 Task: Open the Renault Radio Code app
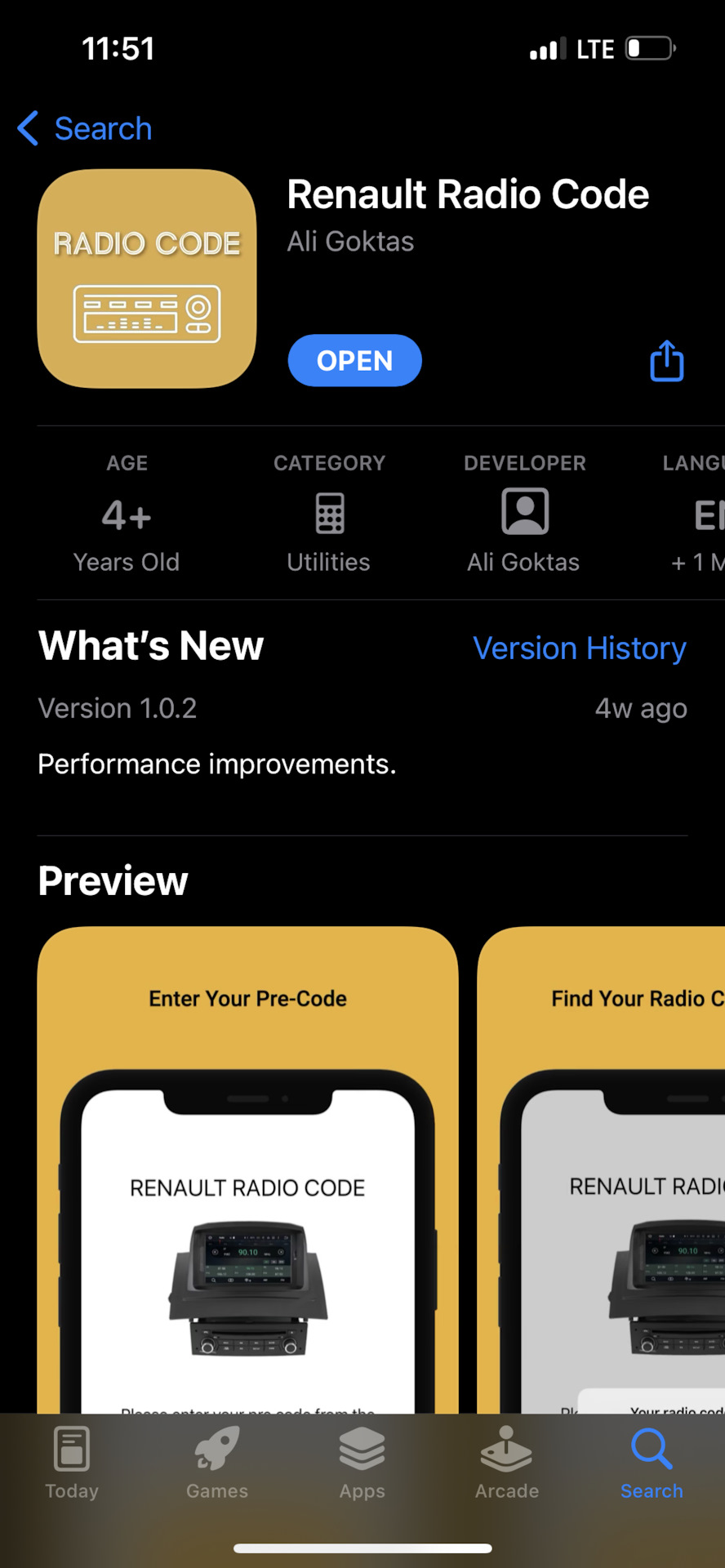click(x=354, y=360)
